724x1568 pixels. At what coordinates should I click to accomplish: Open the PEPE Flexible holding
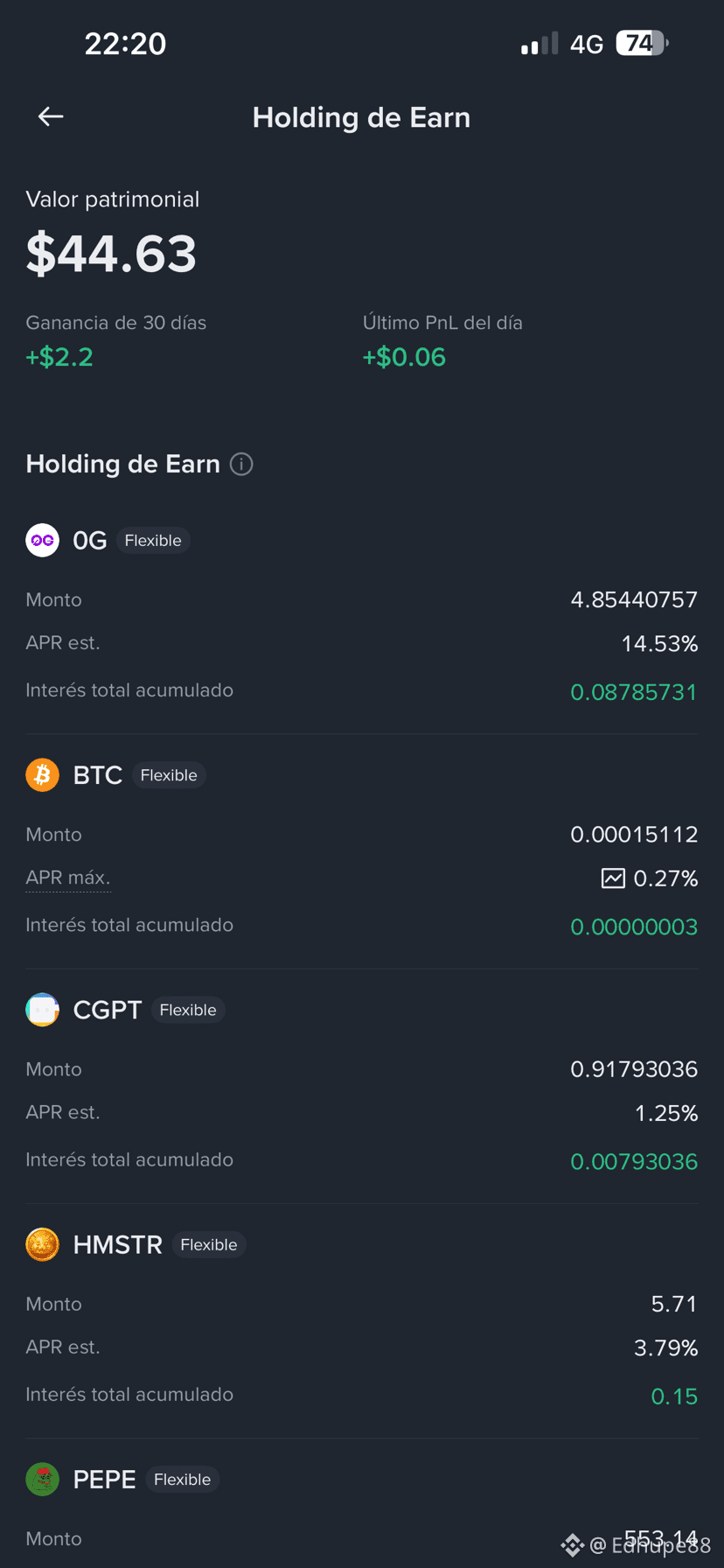(x=104, y=1479)
